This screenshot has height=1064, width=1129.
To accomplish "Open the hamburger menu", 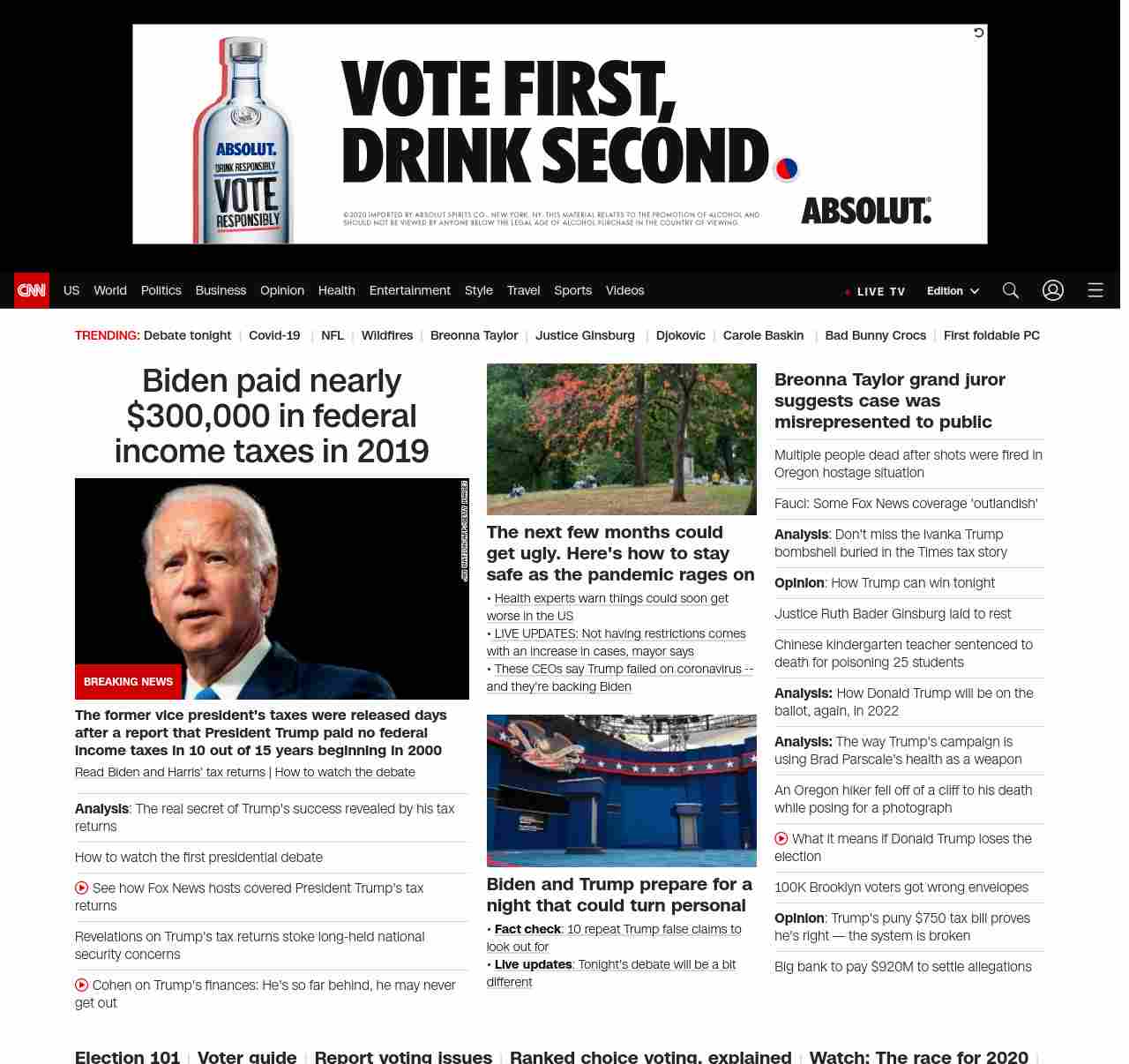I will pyautogui.click(x=1095, y=290).
